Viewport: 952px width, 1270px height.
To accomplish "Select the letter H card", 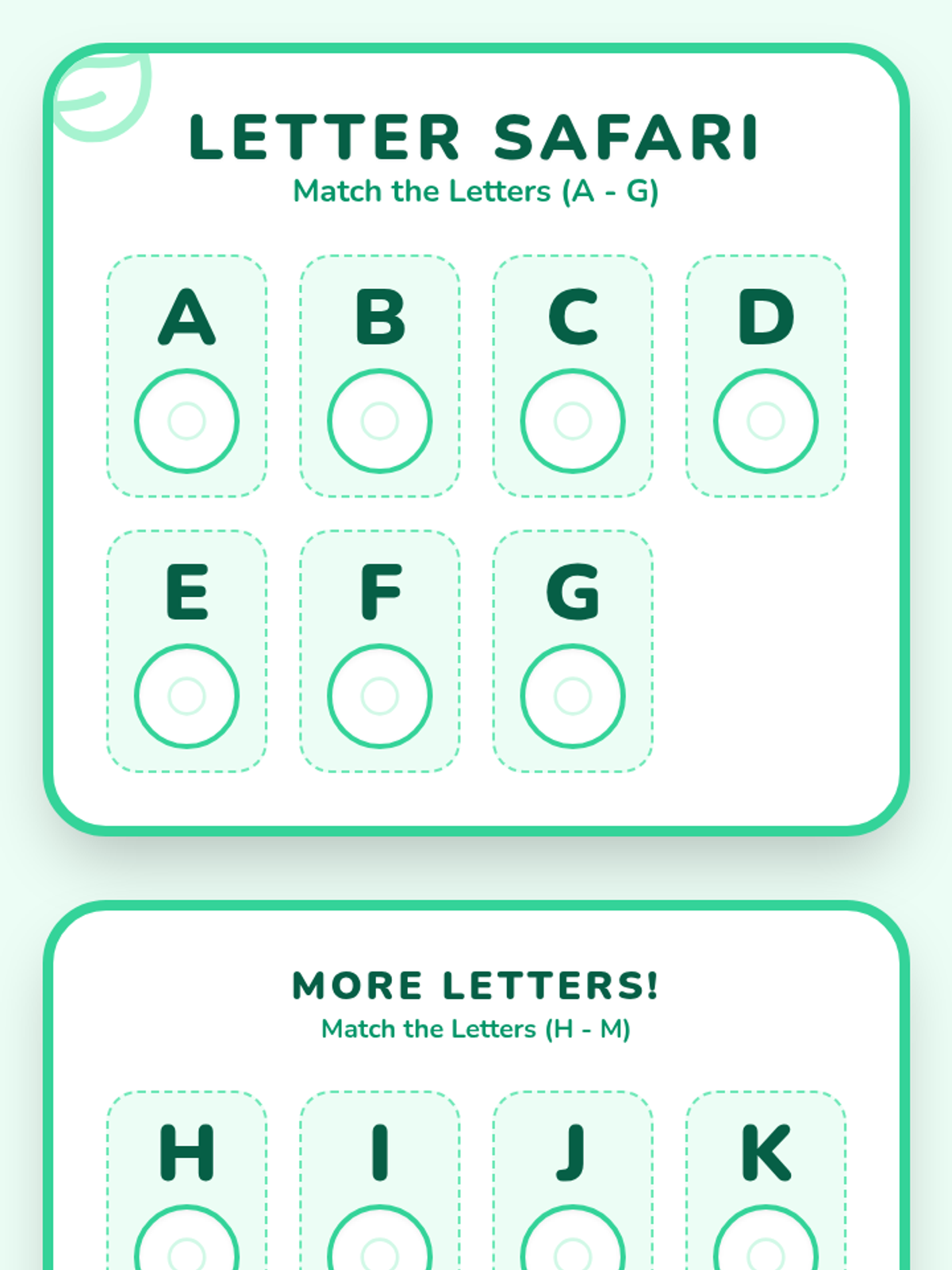I will click(x=186, y=1180).
